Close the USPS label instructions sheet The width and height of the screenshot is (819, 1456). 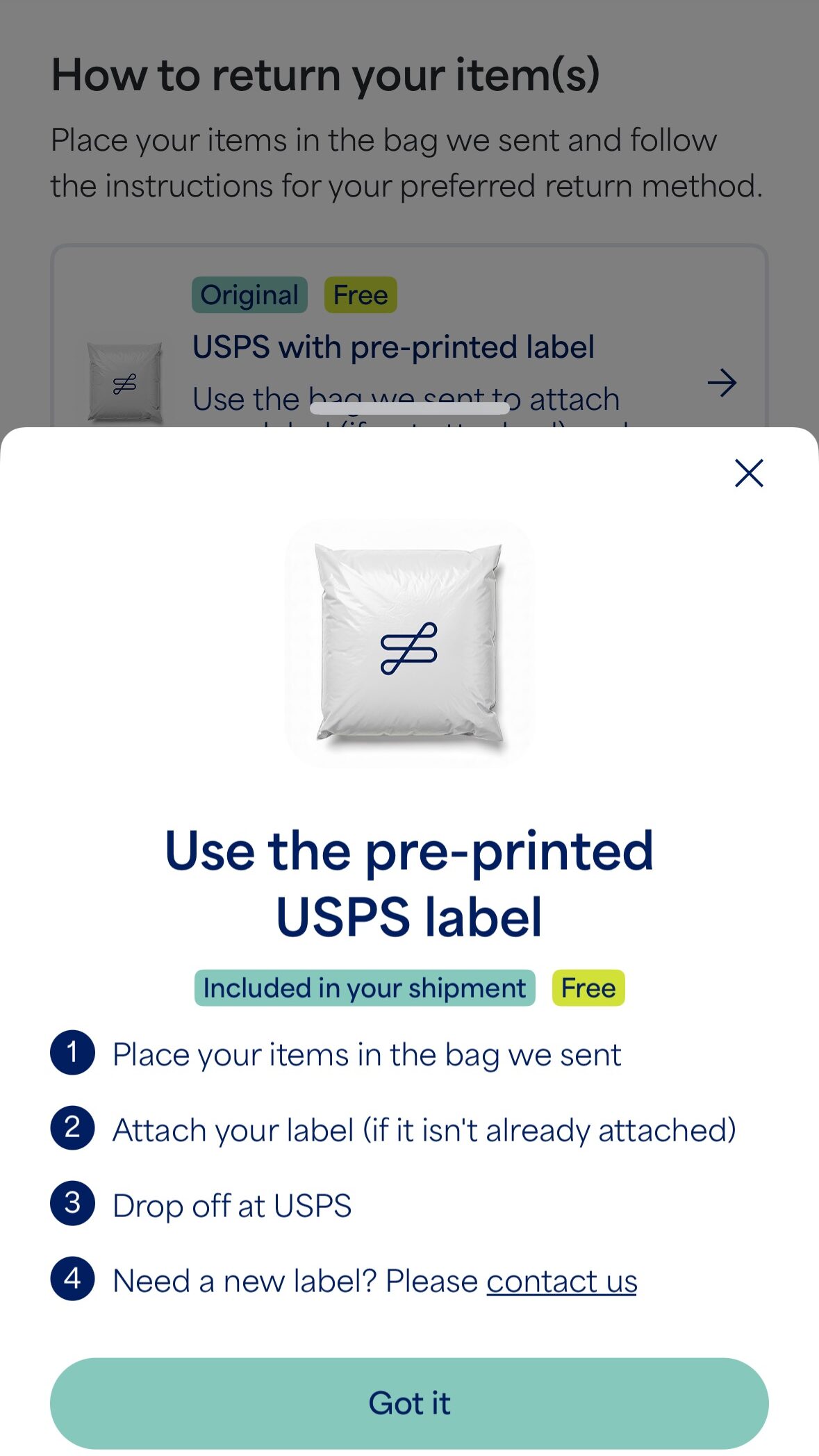[749, 473]
